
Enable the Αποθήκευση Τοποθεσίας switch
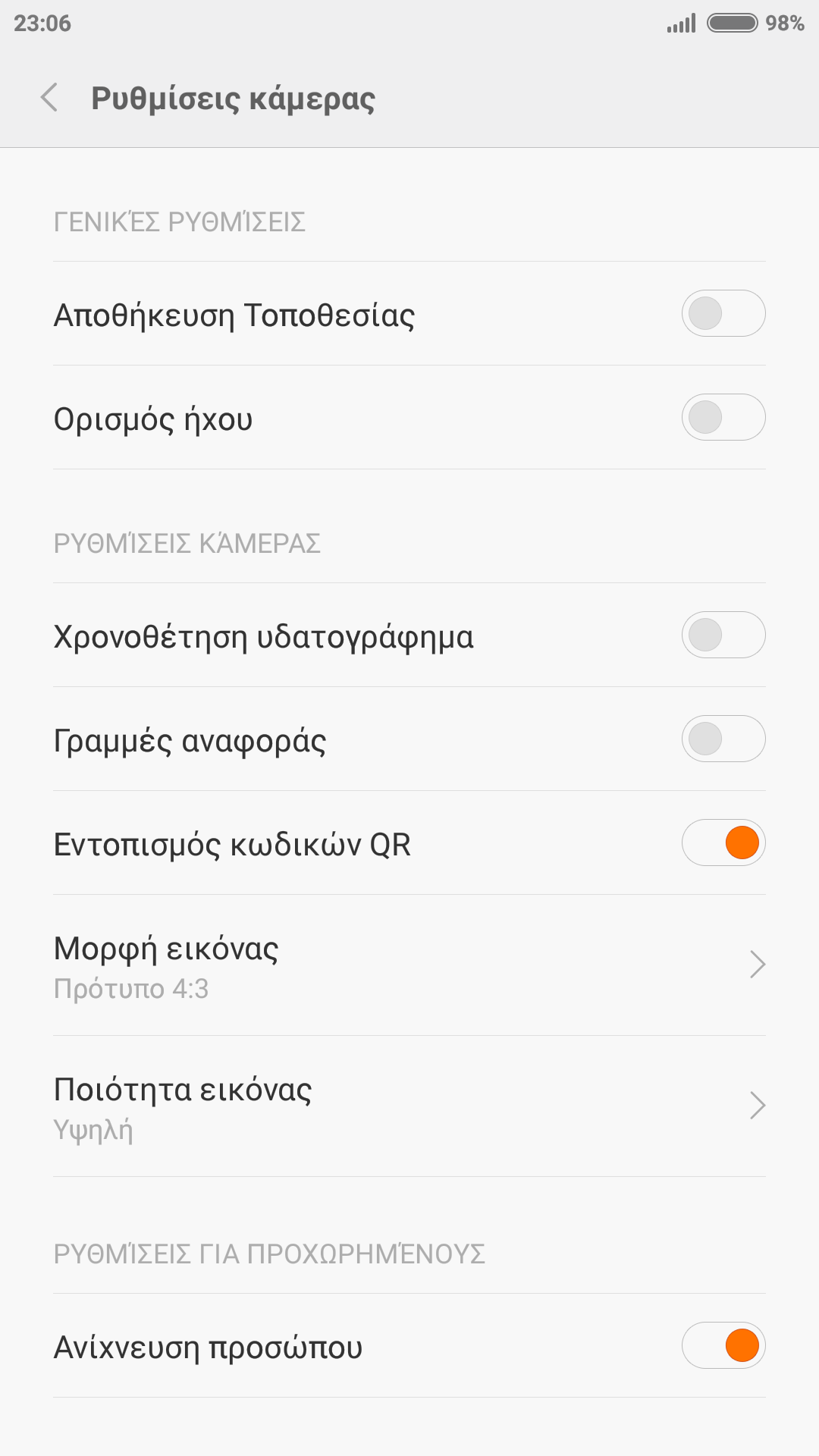point(723,313)
